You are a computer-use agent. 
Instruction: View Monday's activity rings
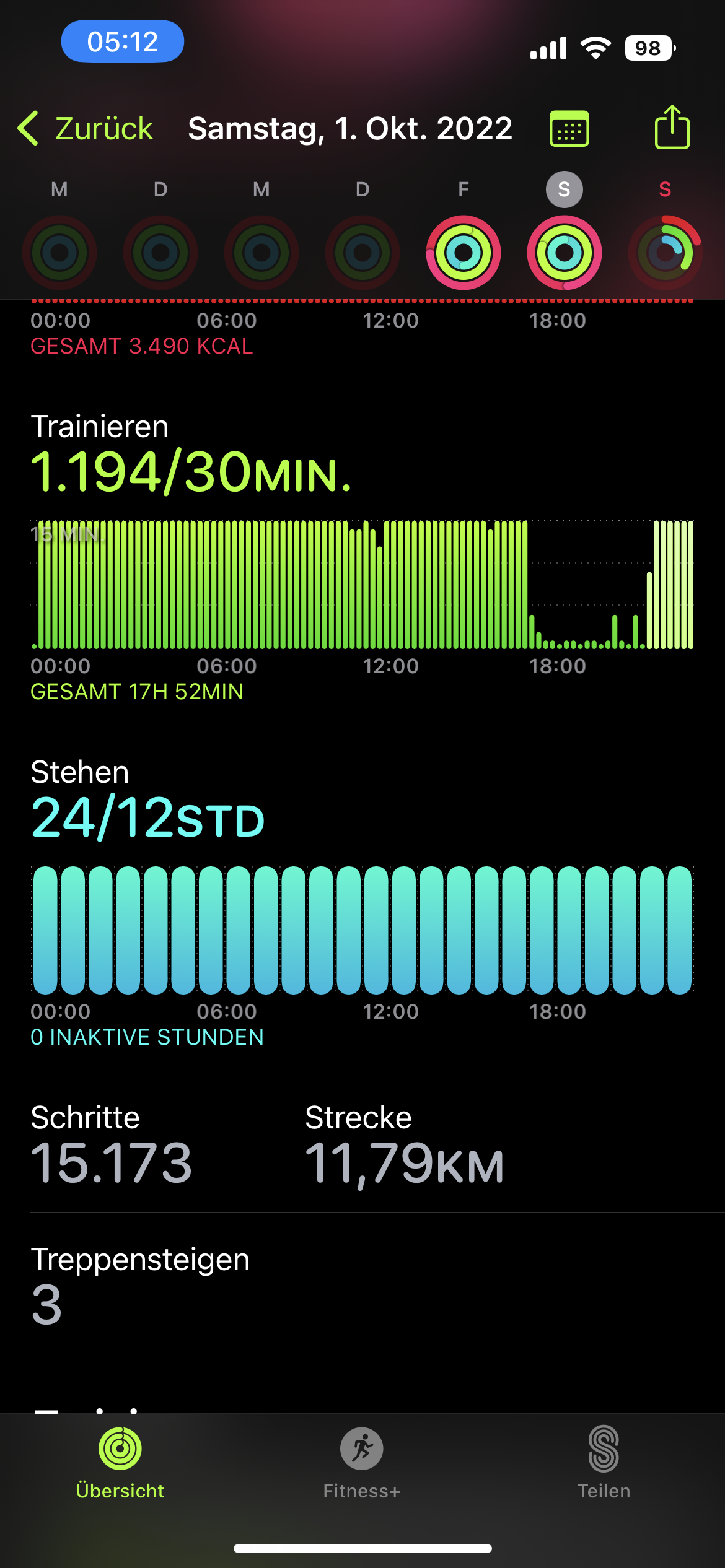[59, 252]
